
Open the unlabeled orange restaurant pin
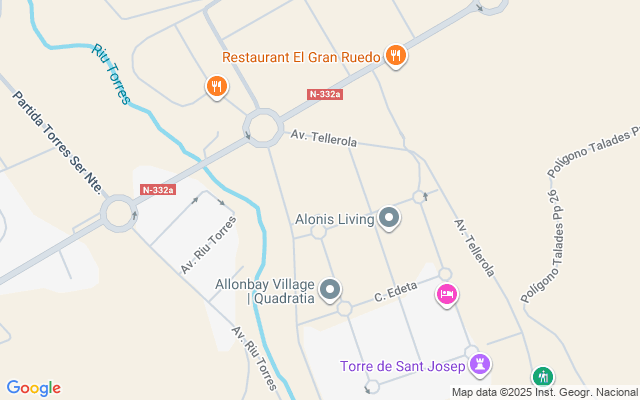[216, 87]
